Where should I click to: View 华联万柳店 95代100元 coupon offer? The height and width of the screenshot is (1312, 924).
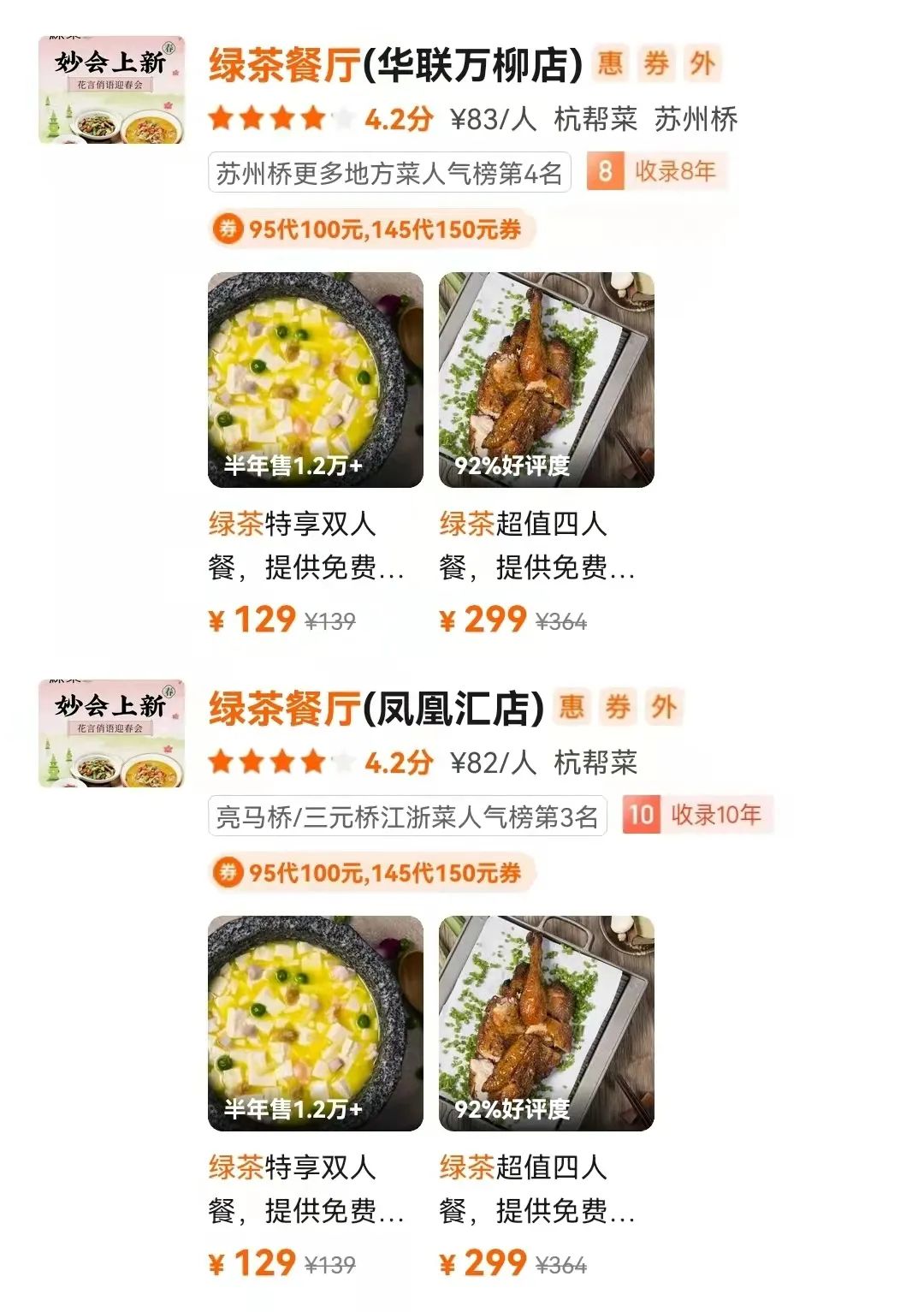click(x=372, y=229)
